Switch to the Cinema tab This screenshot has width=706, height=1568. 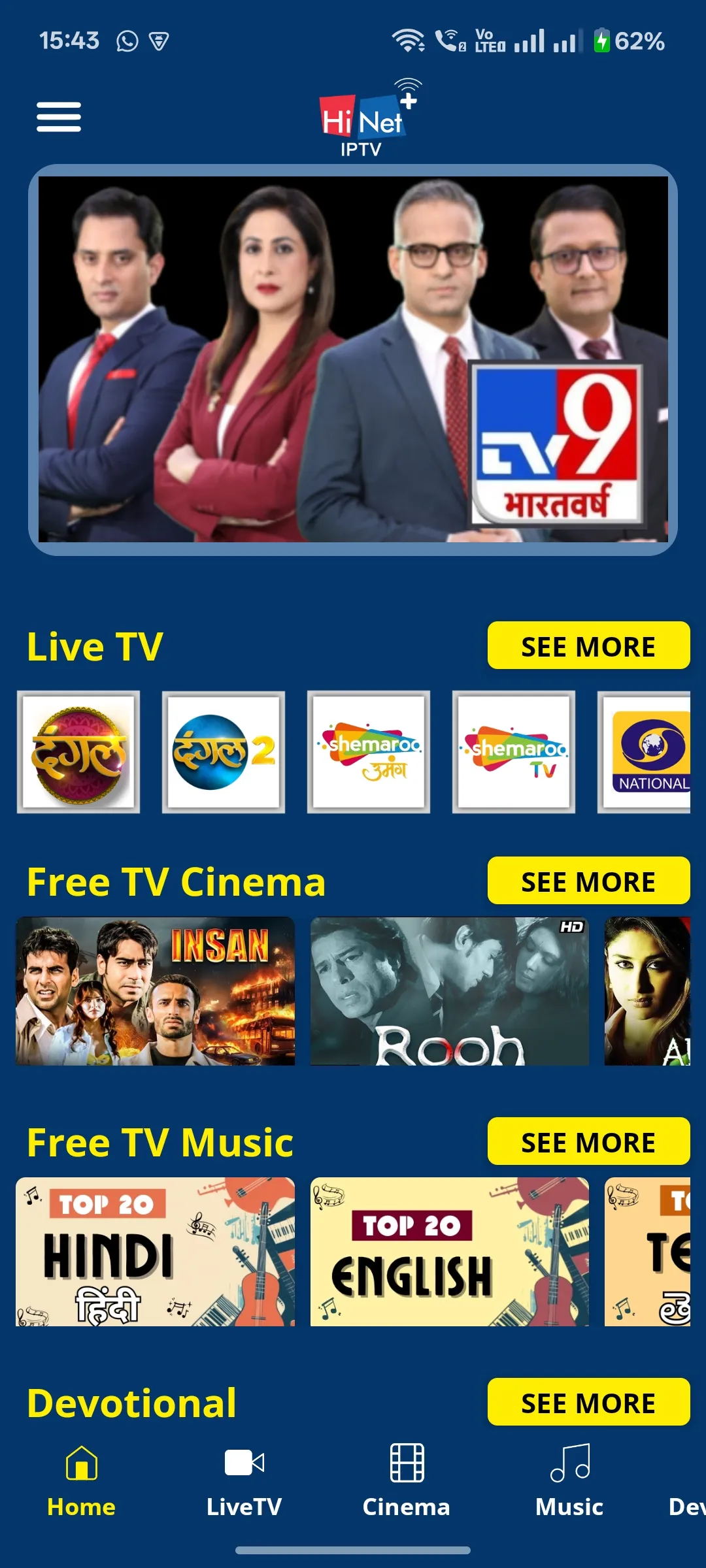(406, 1480)
